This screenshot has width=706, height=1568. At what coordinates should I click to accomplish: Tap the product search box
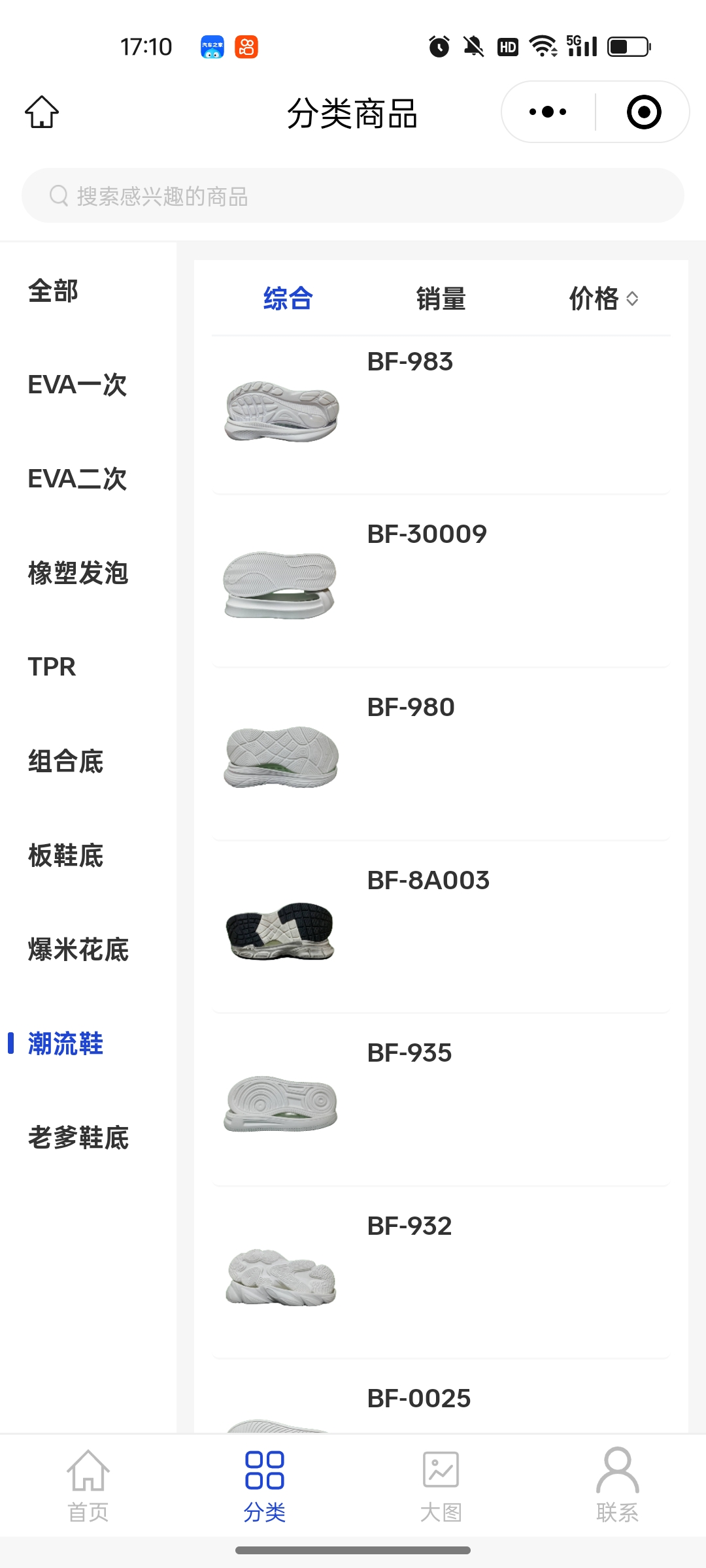point(353,196)
